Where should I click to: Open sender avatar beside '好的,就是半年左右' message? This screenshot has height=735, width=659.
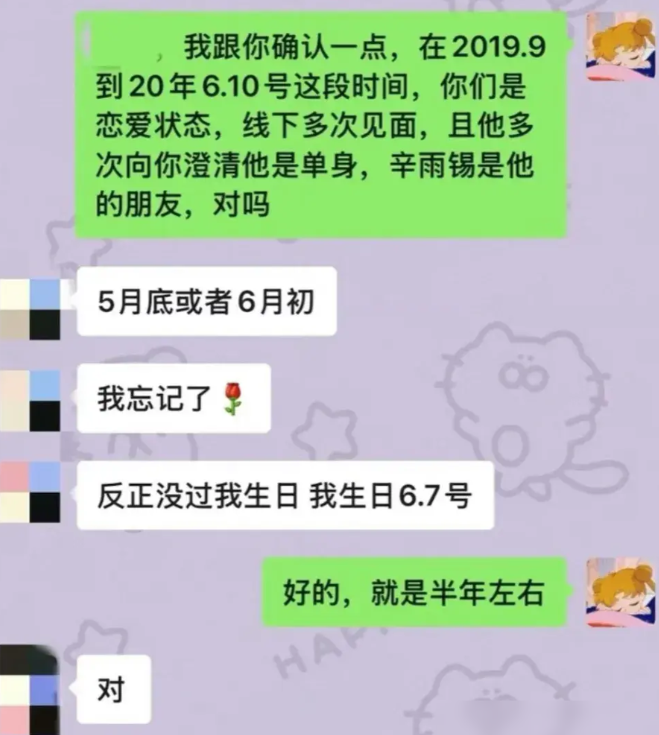tap(621, 592)
